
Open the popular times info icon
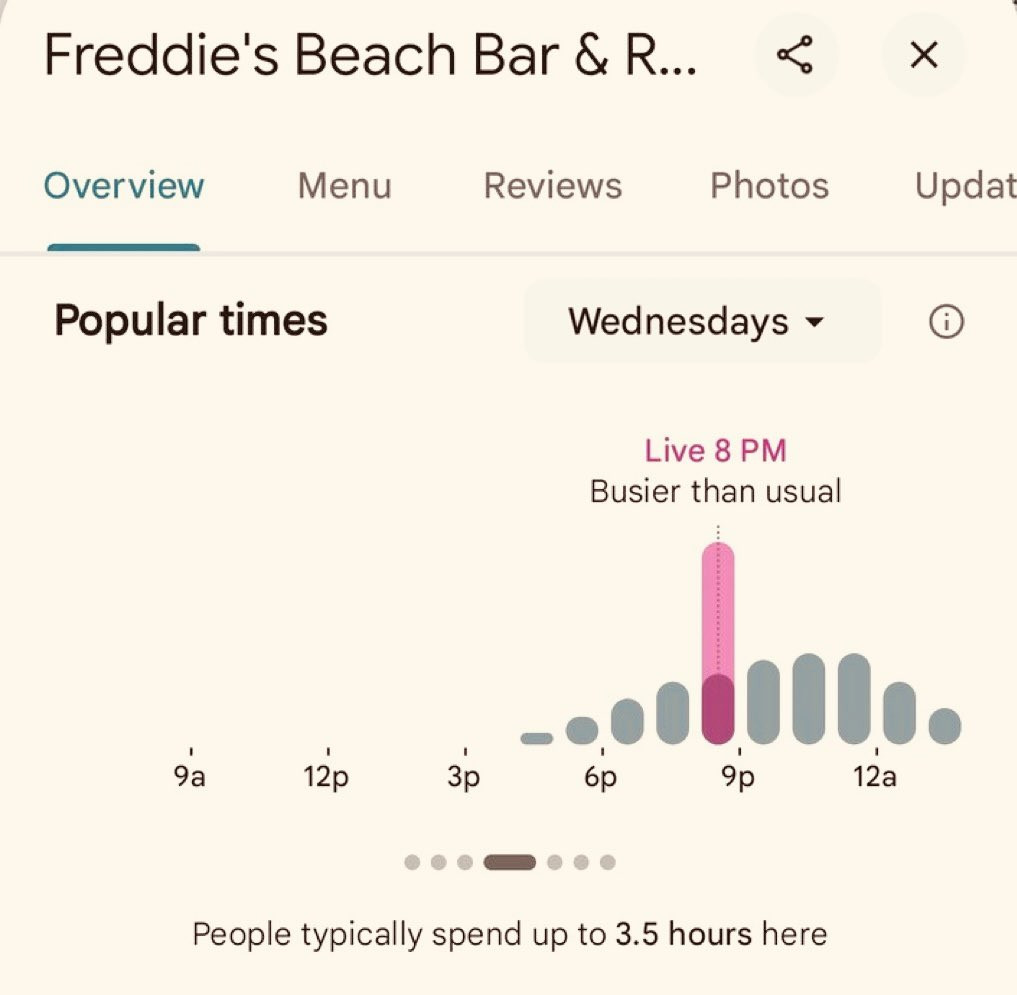point(946,322)
